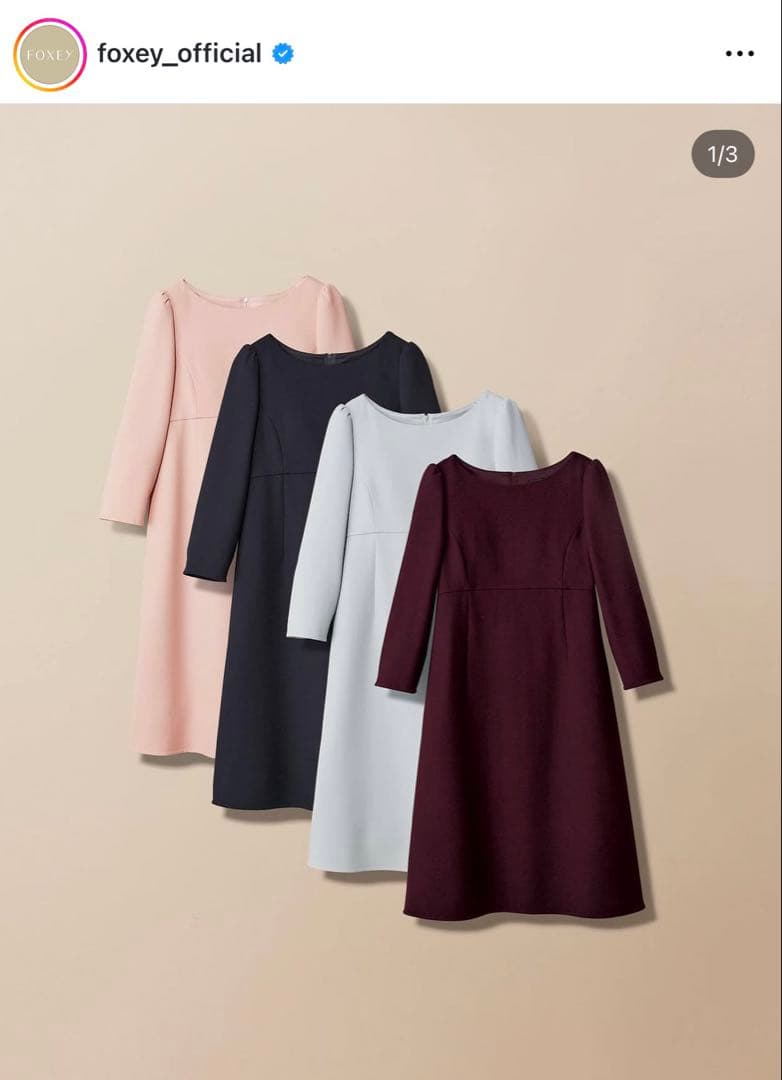Open the foxey_official profile name
The width and height of the screenshot is (782, 1080).
179,53
